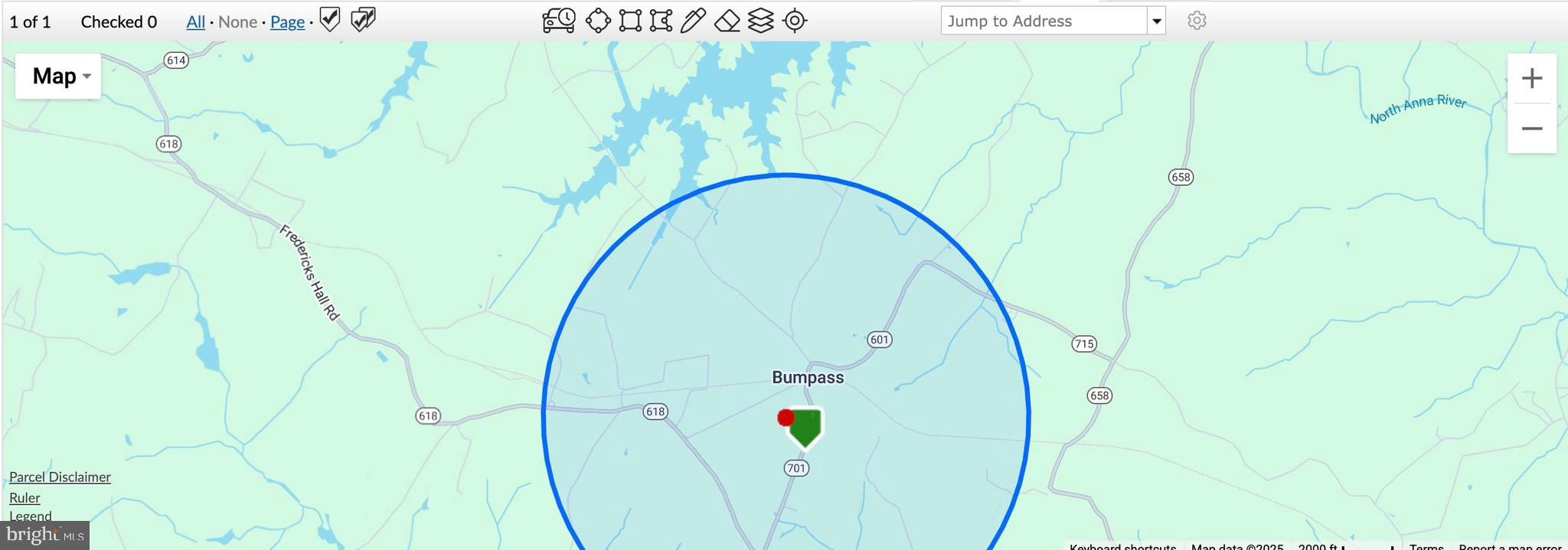Open the Parcel Disclaimer link

pyautogui.click(x=60, y=477)
